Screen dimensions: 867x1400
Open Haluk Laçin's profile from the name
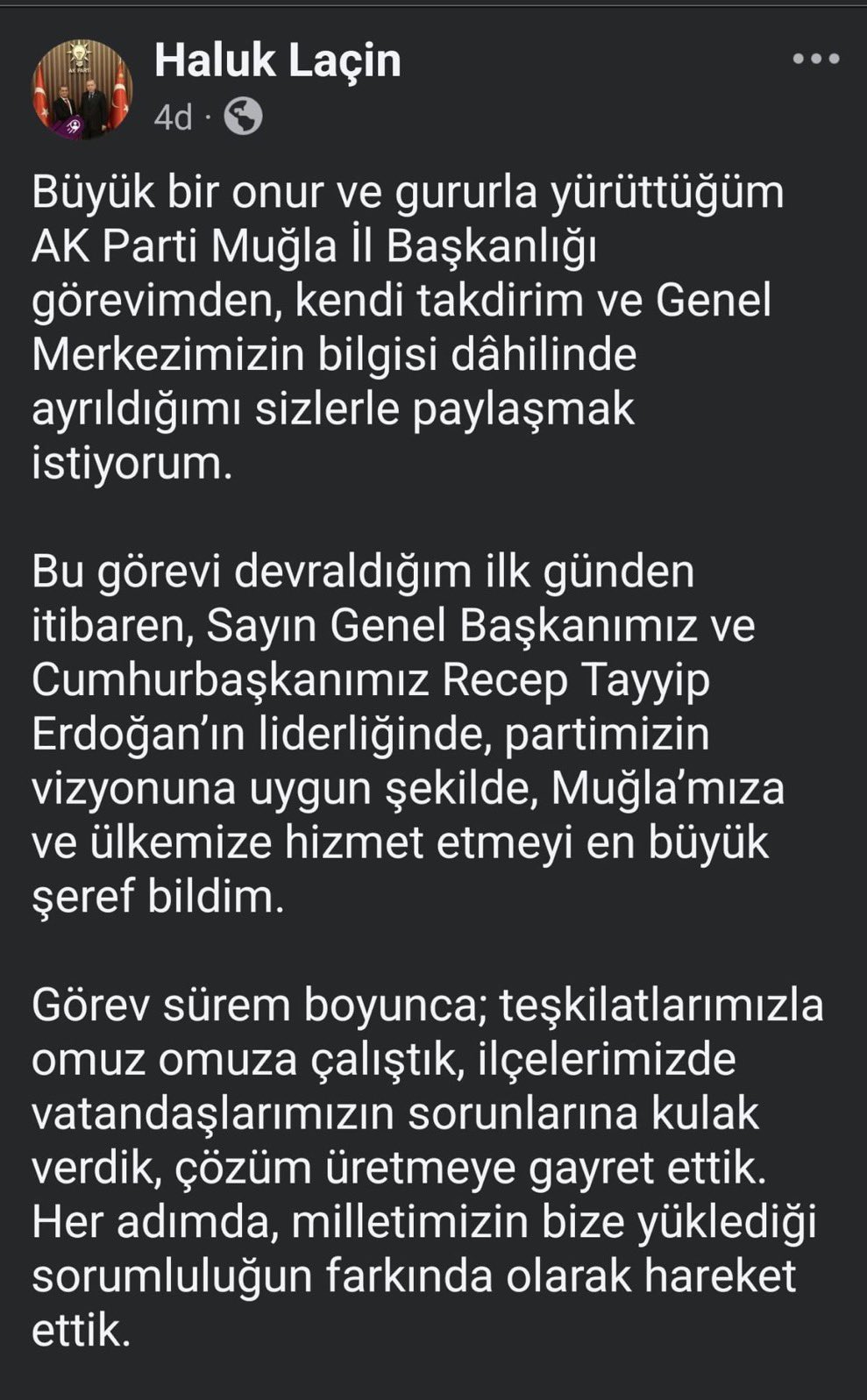(277, 61)
